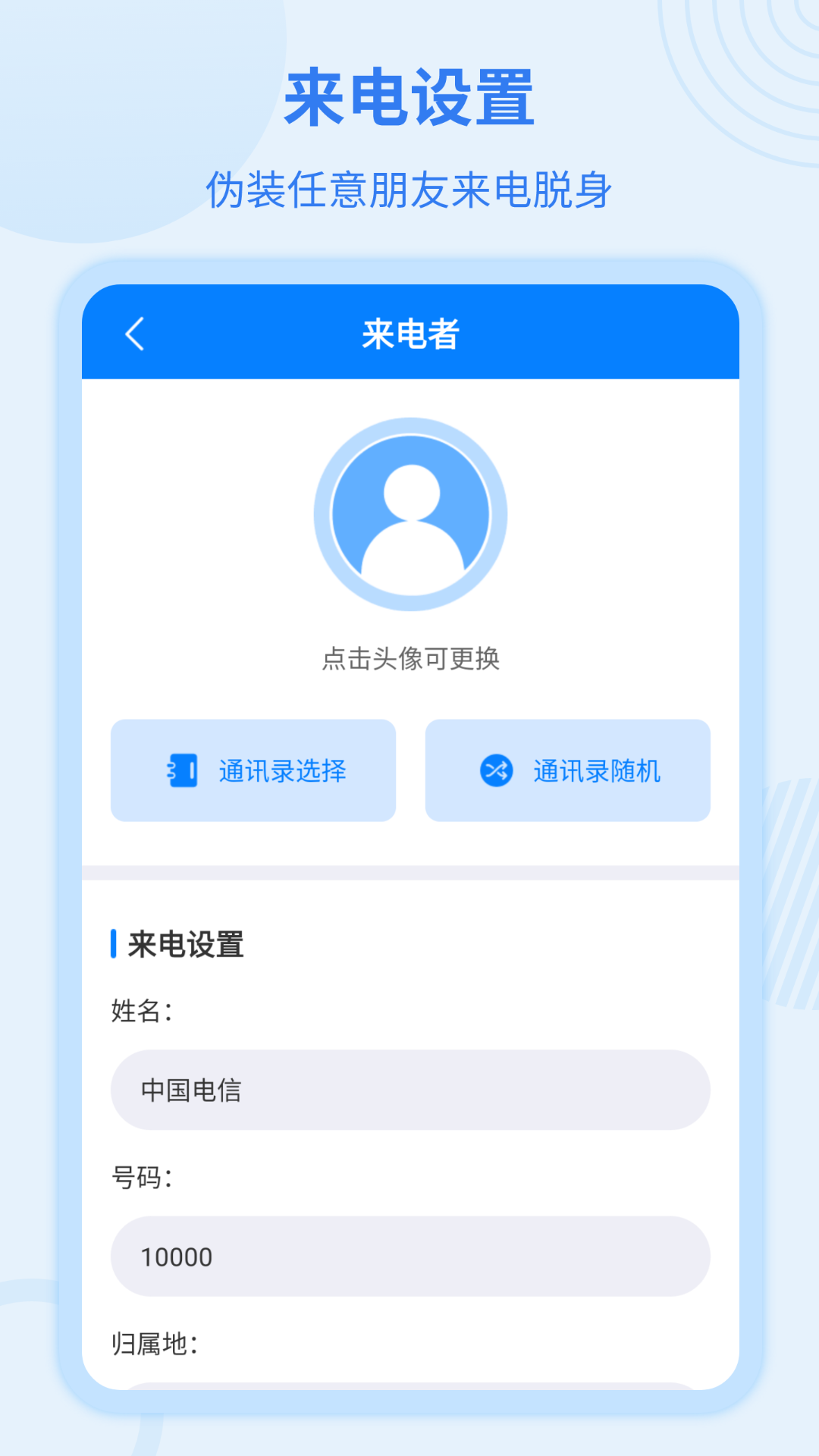
Task: Choose a caller via 通讯录选择 button
Action: click(253, 770)
